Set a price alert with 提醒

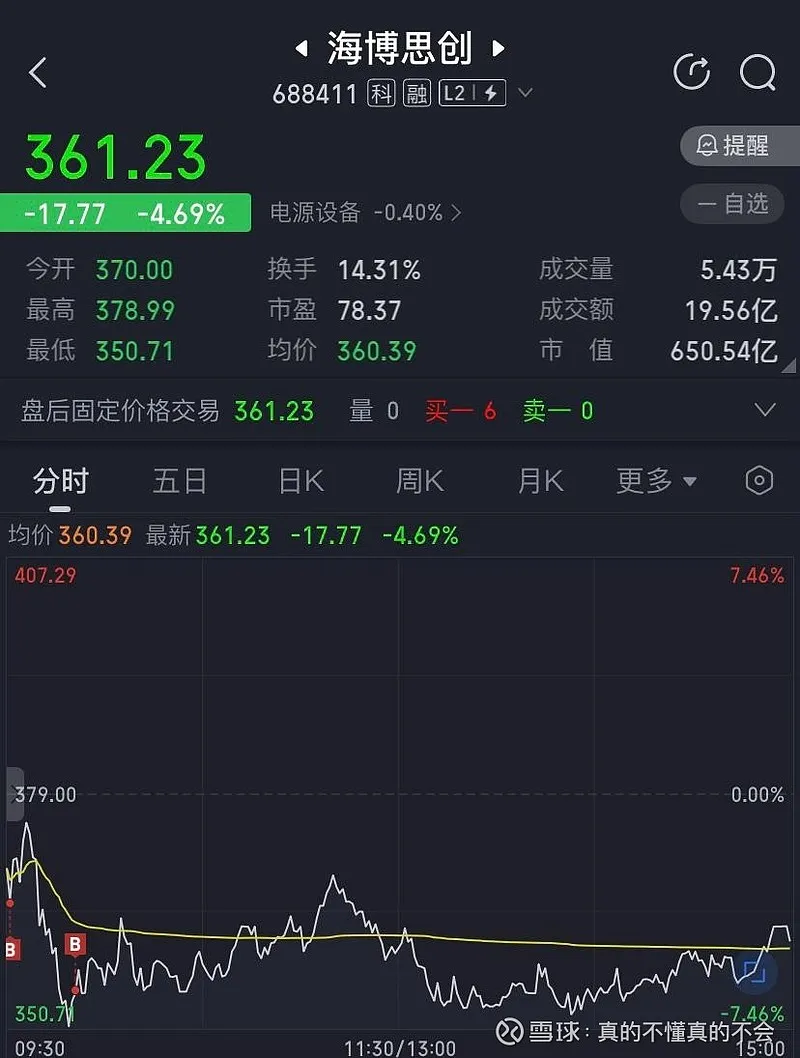739,146
